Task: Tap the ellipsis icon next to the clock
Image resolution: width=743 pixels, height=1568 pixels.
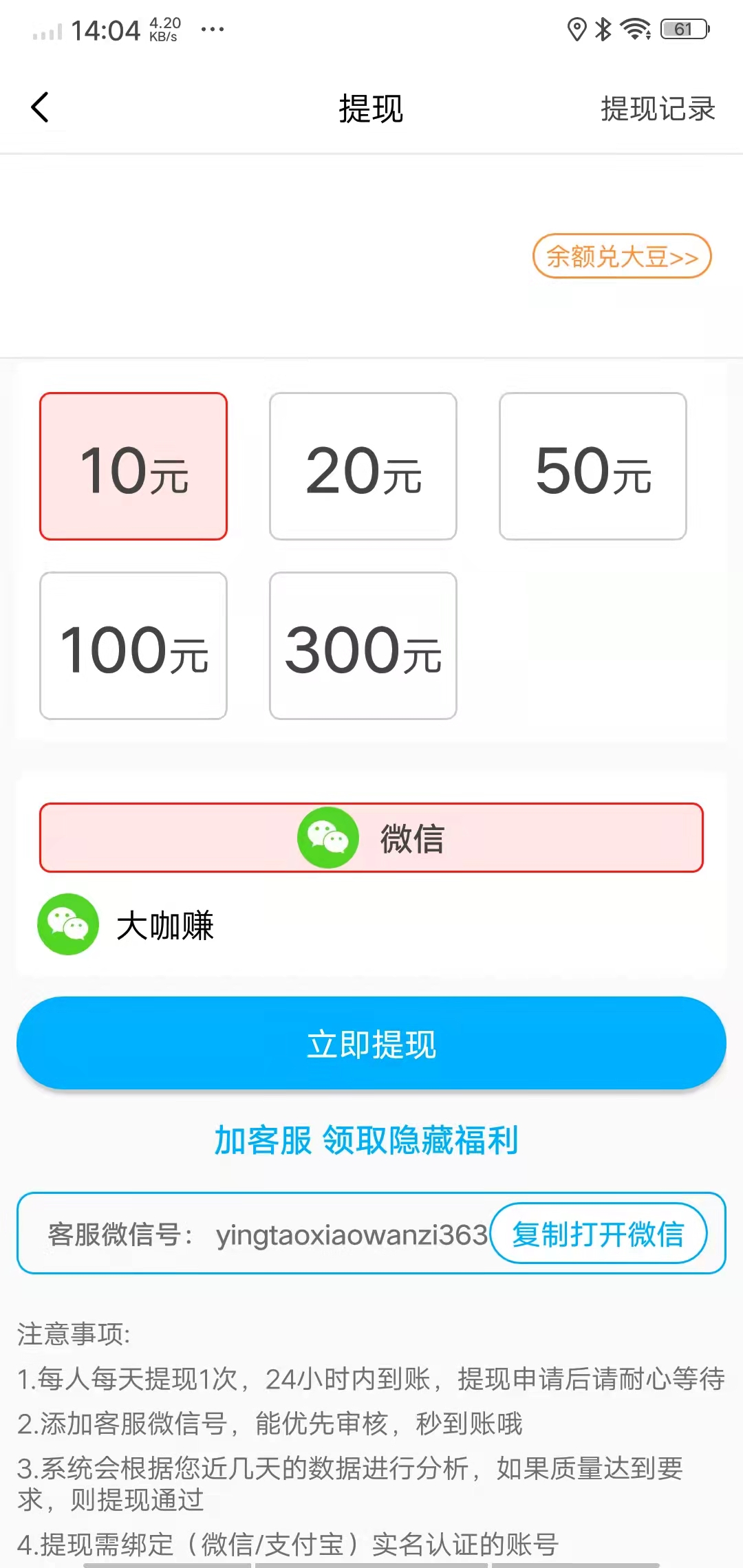Action: pos(212,29)
